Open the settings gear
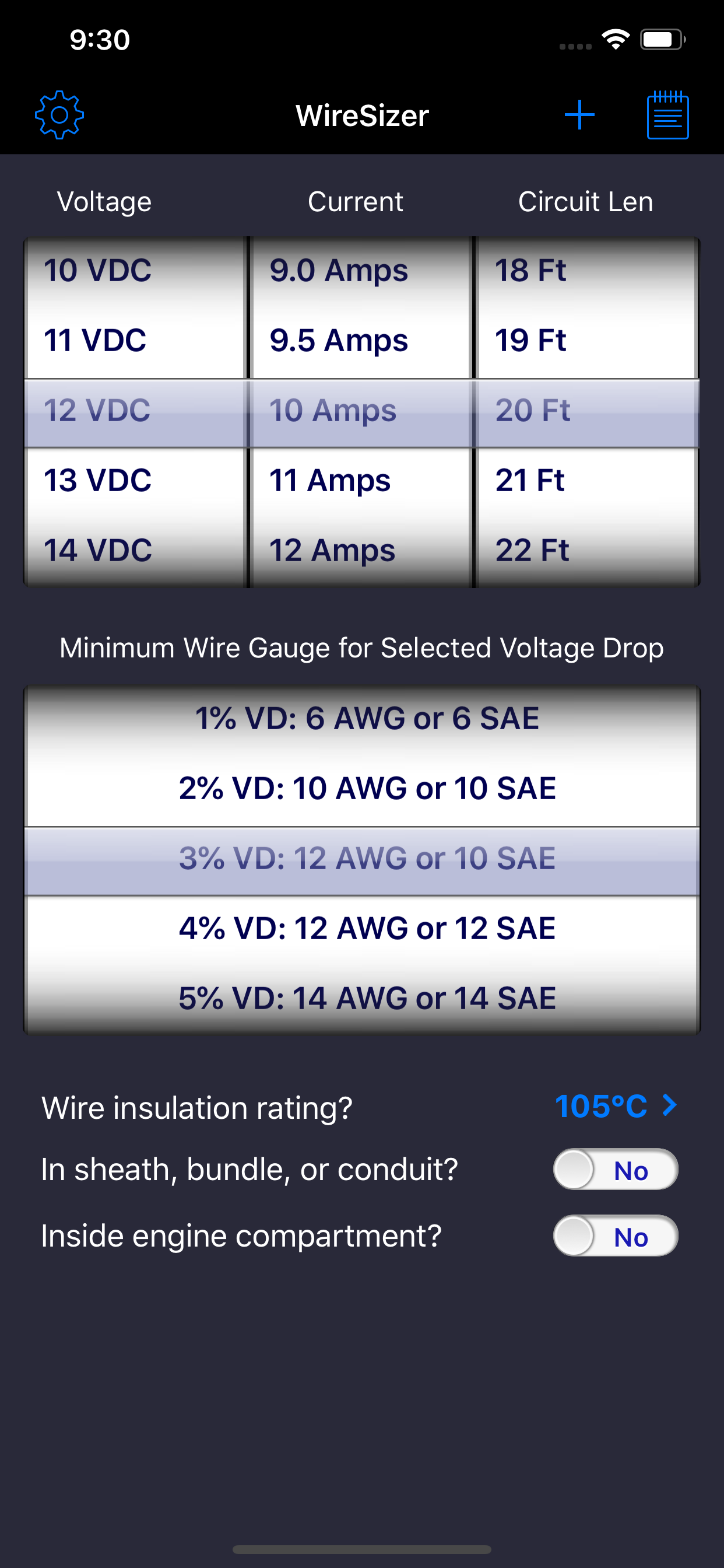The height and width of the screenshot is (1568, 724). pyautogui.click(x=59, y=114)
